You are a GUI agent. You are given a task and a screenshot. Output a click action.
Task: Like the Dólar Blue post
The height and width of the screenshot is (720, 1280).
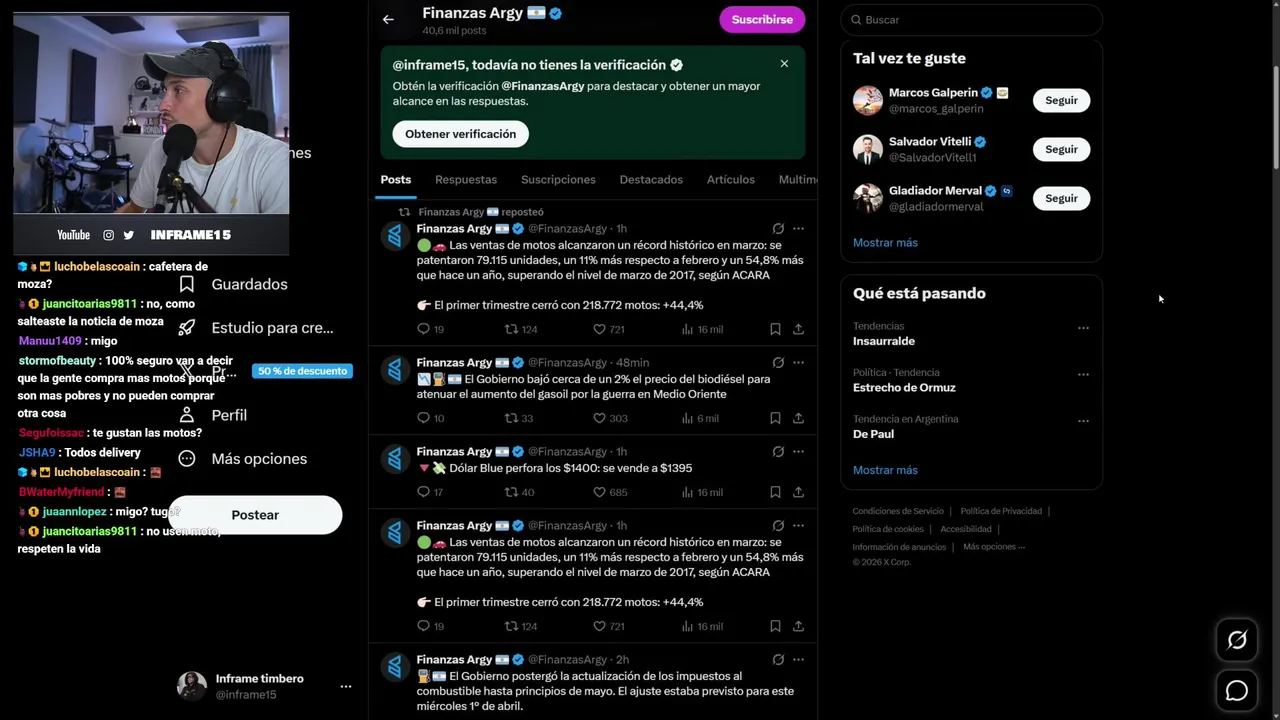600,492
